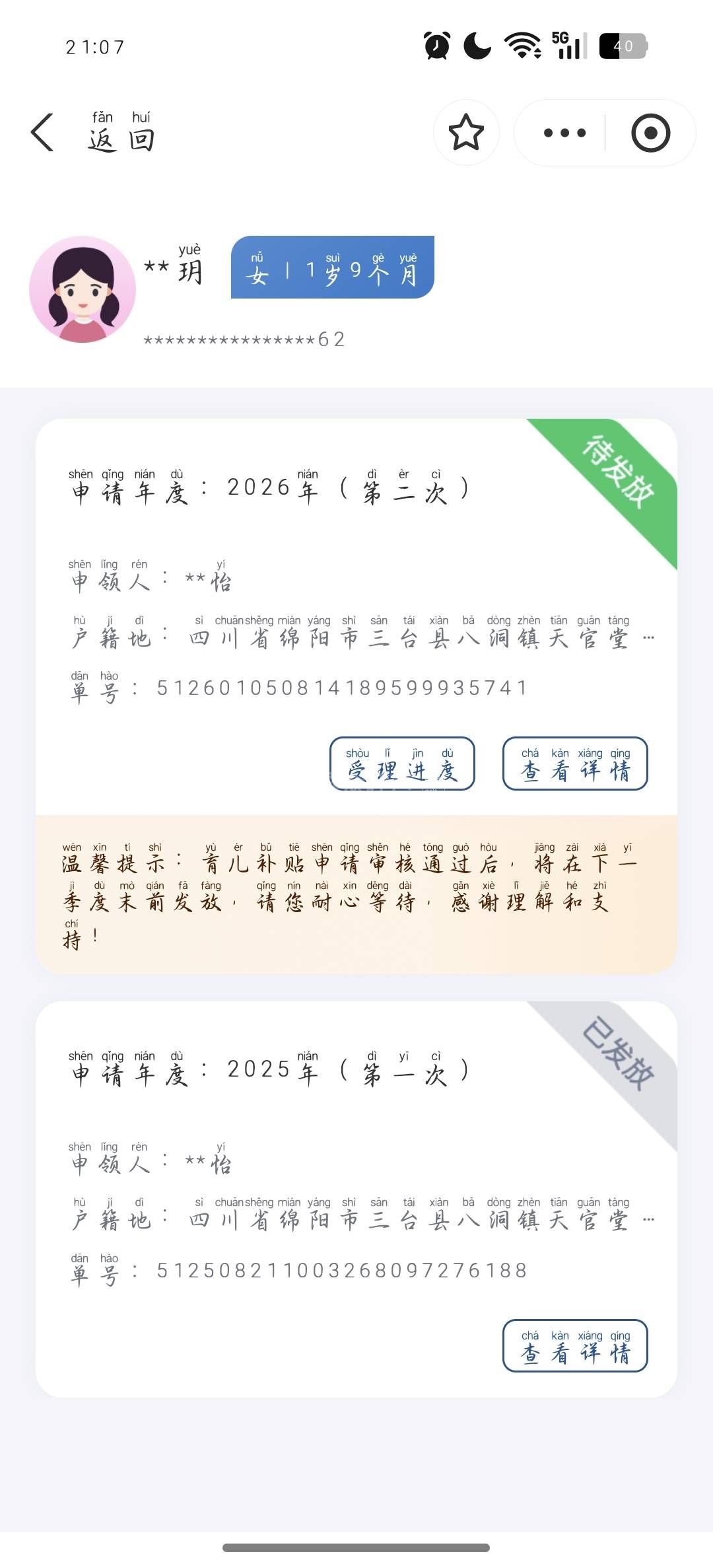Open the three-dot more menu
Screen dimensions: 713x1568
(564, 133)
